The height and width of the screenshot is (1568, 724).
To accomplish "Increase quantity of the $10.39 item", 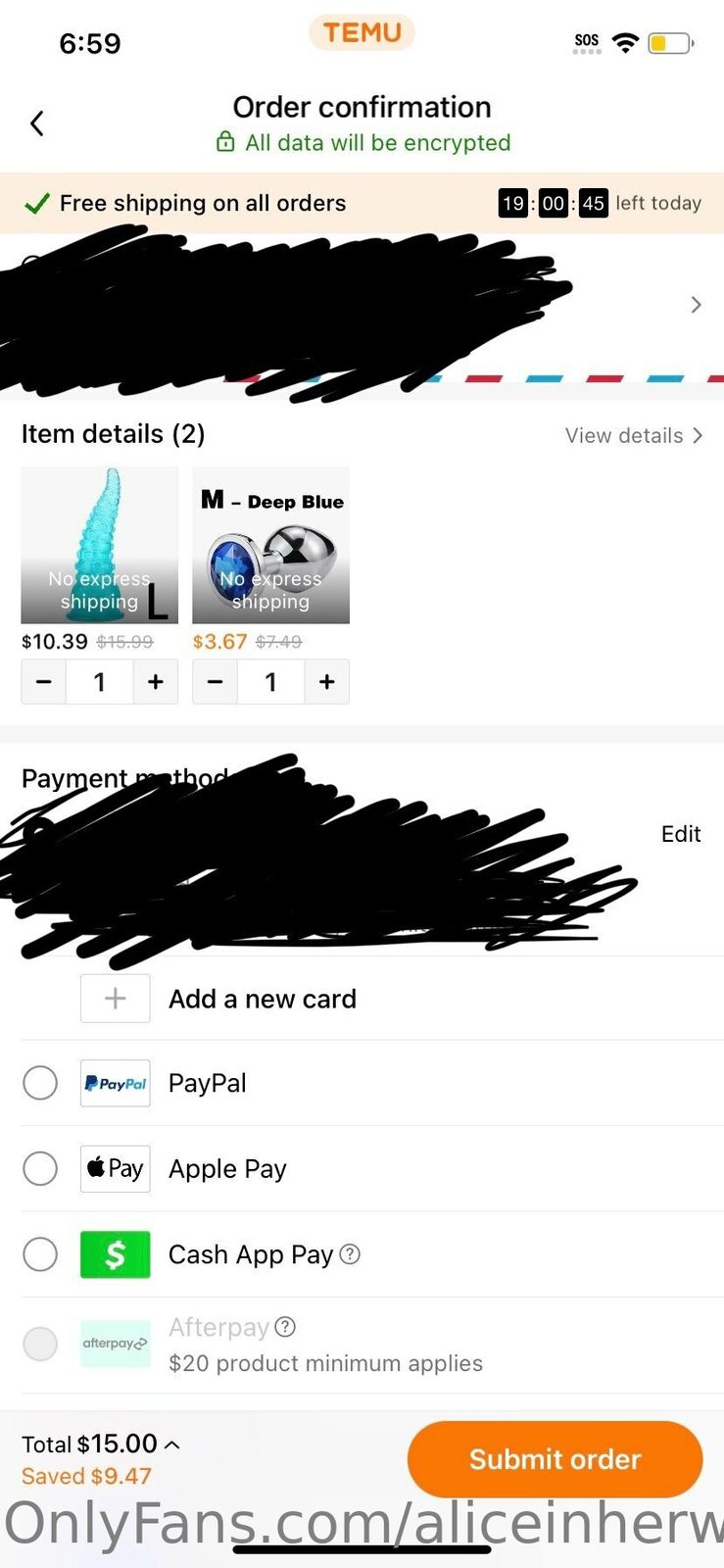I will [x=156, y=682].
